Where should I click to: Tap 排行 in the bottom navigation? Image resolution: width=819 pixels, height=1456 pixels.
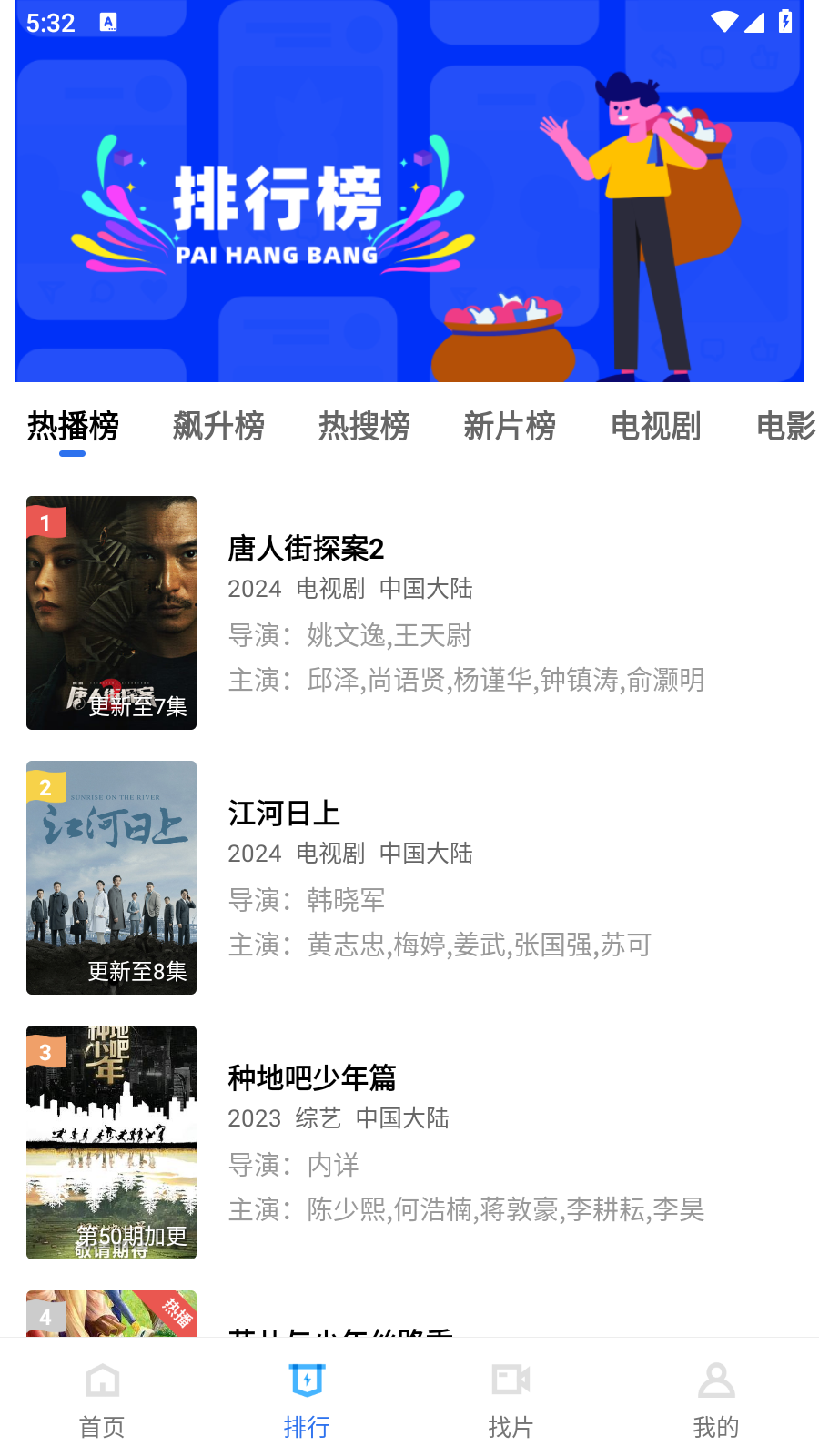(307, 1400)
